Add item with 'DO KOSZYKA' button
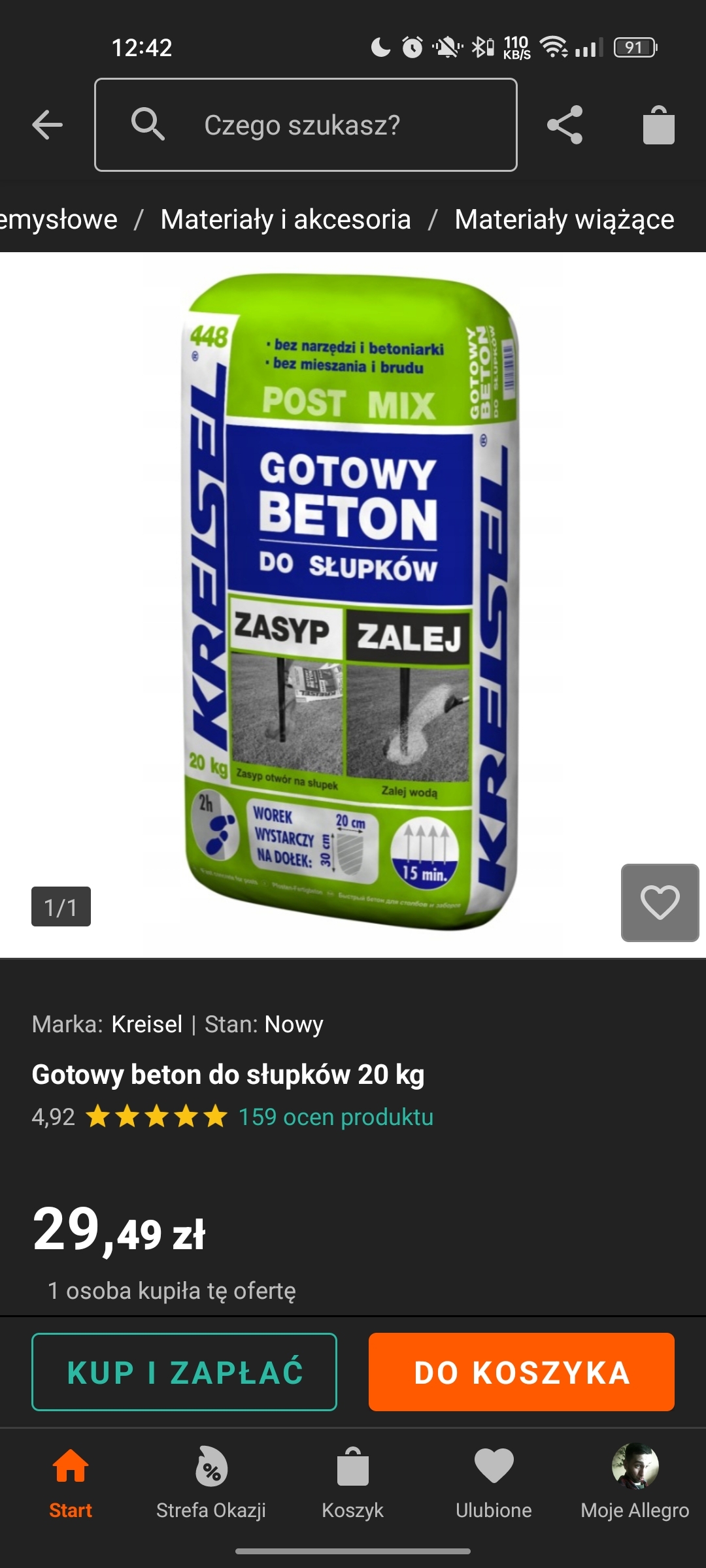706x1568 pixels. tap(522, 1372)
